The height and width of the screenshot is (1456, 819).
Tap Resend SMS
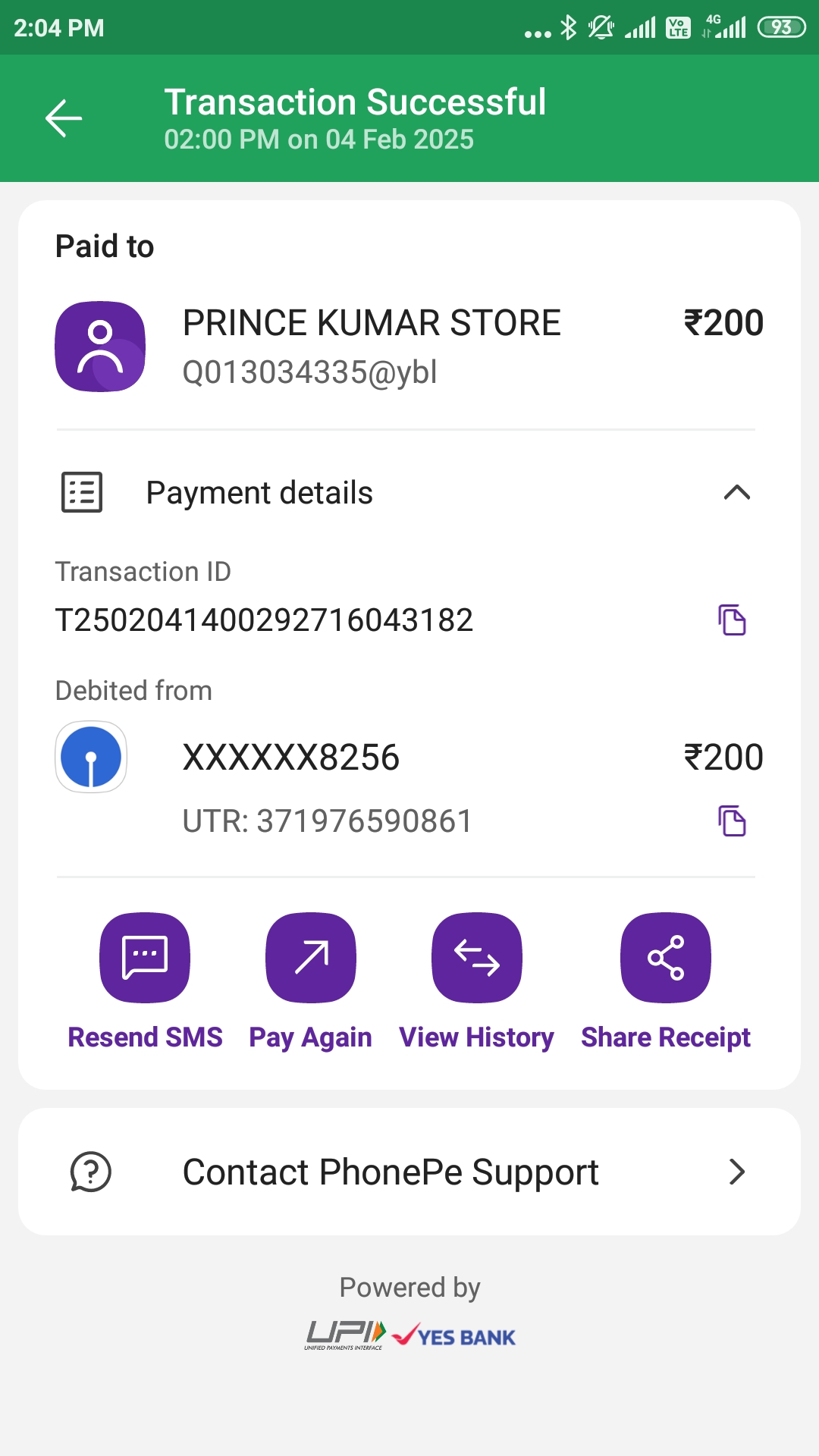pyautogui.click(x=145, y=958)
